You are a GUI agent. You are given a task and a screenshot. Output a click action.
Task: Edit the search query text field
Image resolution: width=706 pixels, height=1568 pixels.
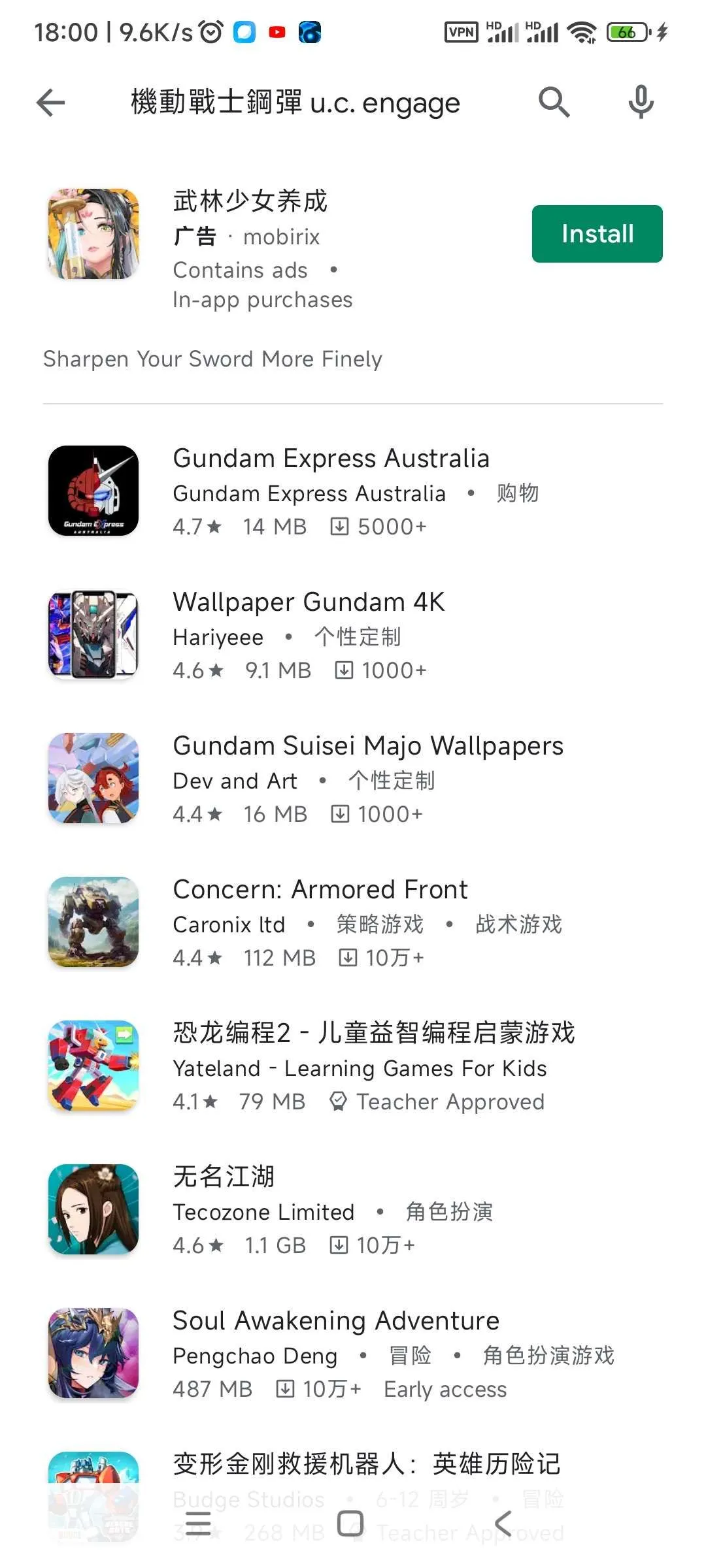coord(295,103)
